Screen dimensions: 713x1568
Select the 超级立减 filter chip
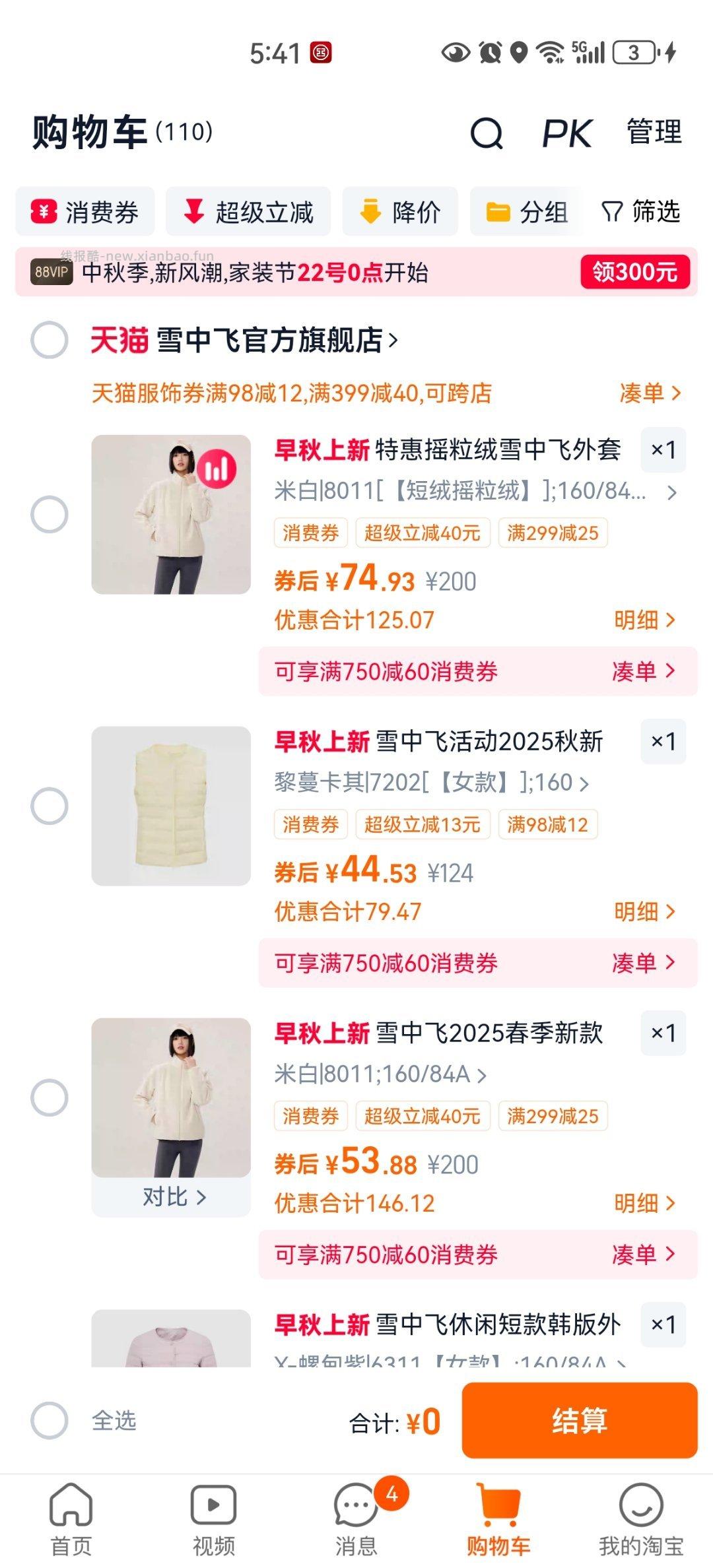coord(251,211)
